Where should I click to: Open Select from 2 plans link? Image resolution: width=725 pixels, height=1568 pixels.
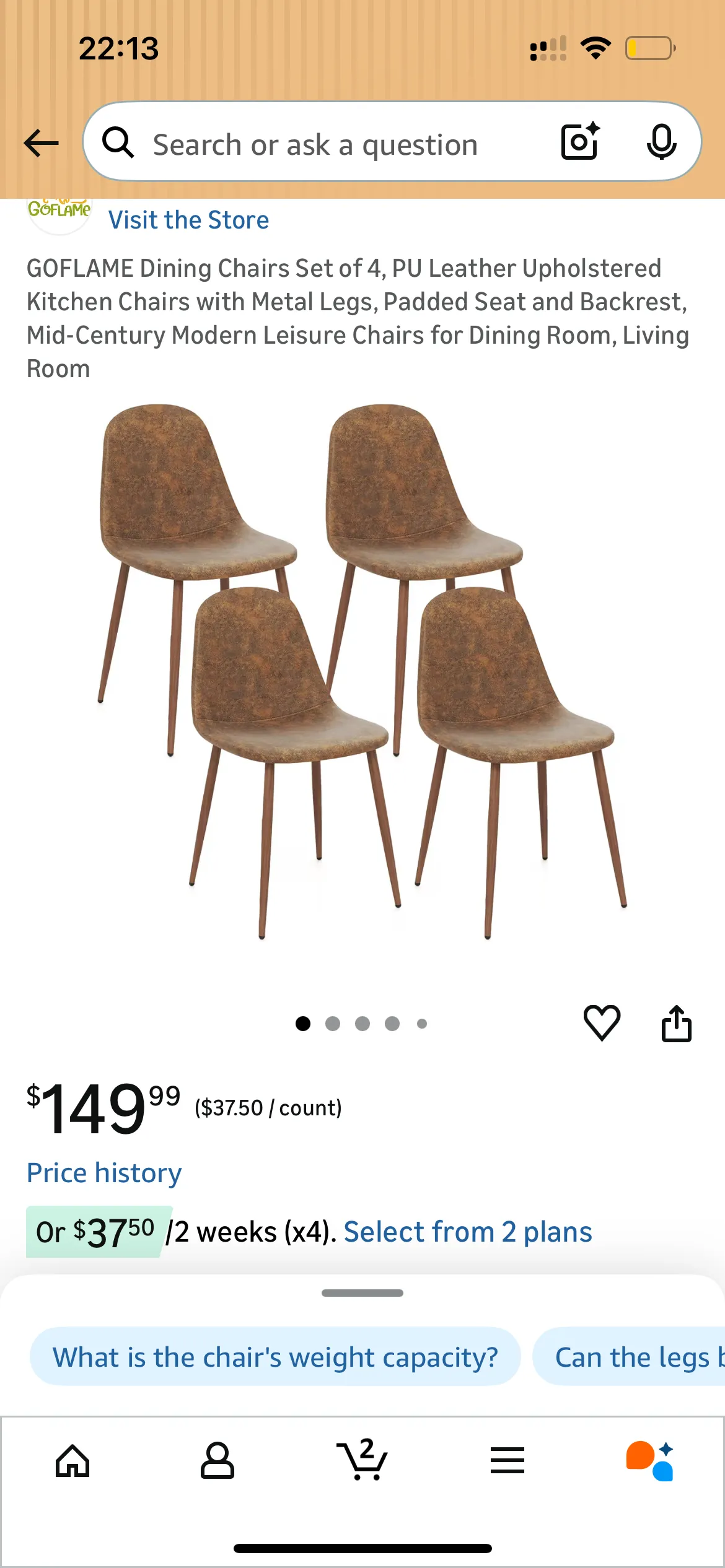(468, 1232)
